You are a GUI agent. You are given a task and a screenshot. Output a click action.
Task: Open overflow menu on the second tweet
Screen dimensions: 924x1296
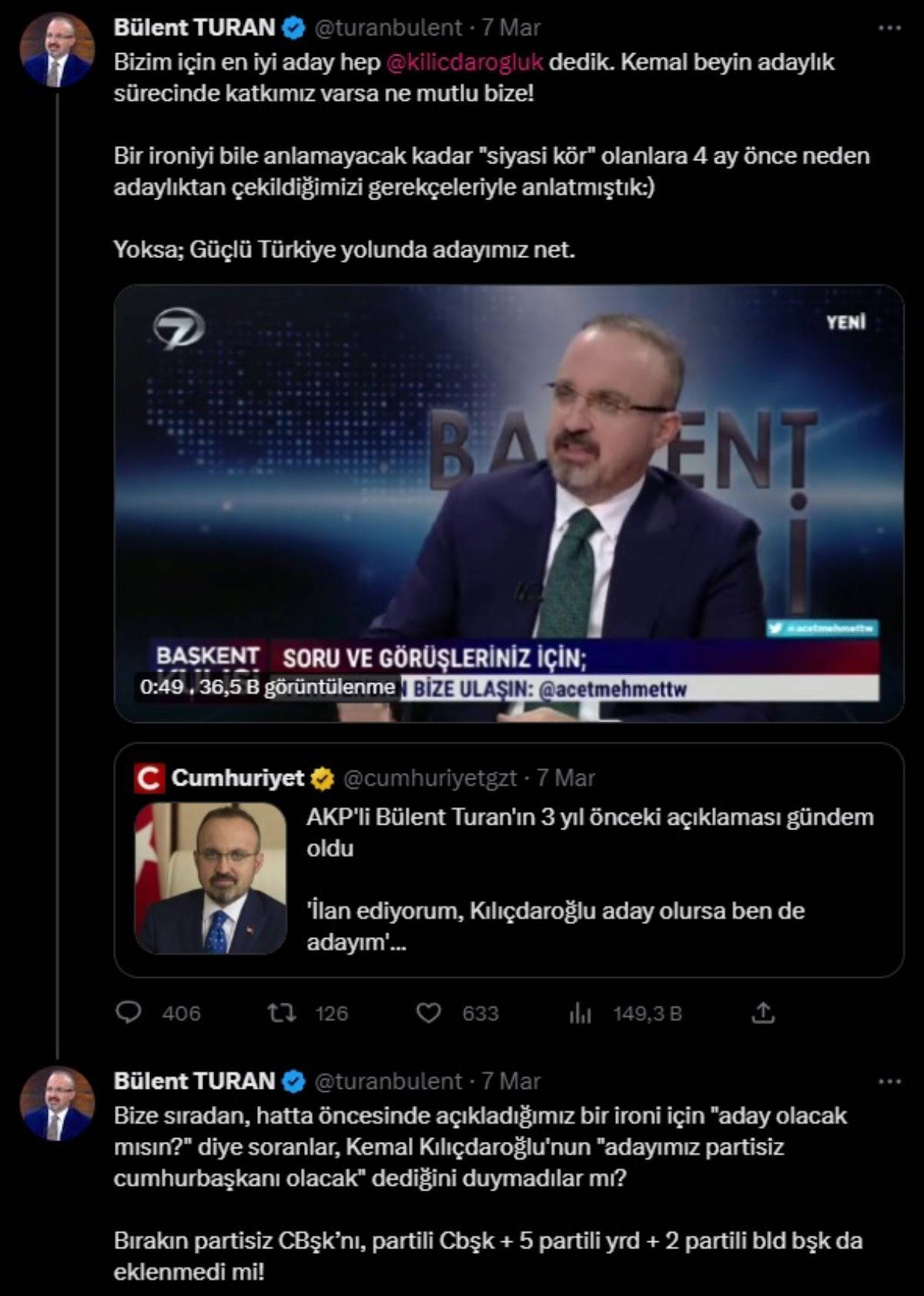click(x=889, y=1081)
